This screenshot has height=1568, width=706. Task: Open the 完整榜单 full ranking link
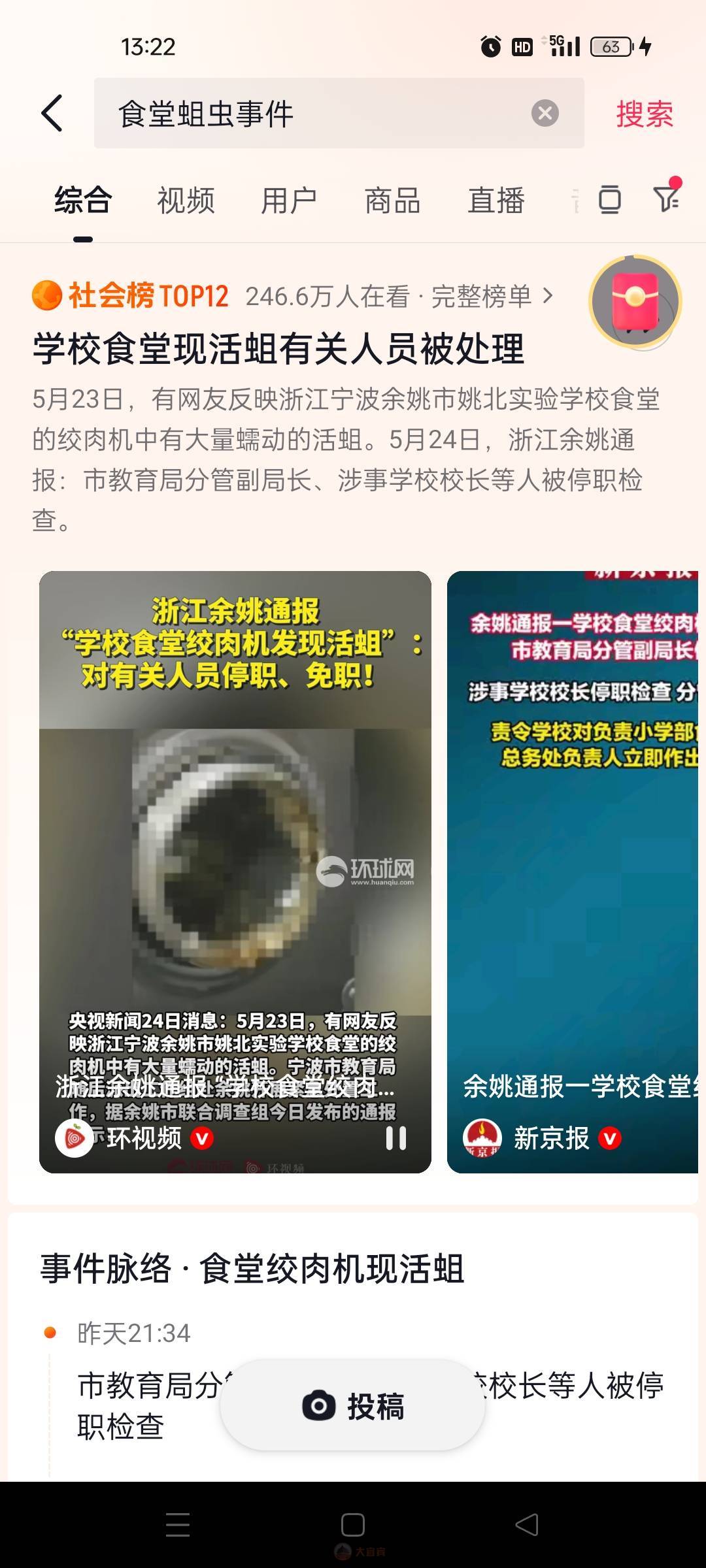coord(492,297)
